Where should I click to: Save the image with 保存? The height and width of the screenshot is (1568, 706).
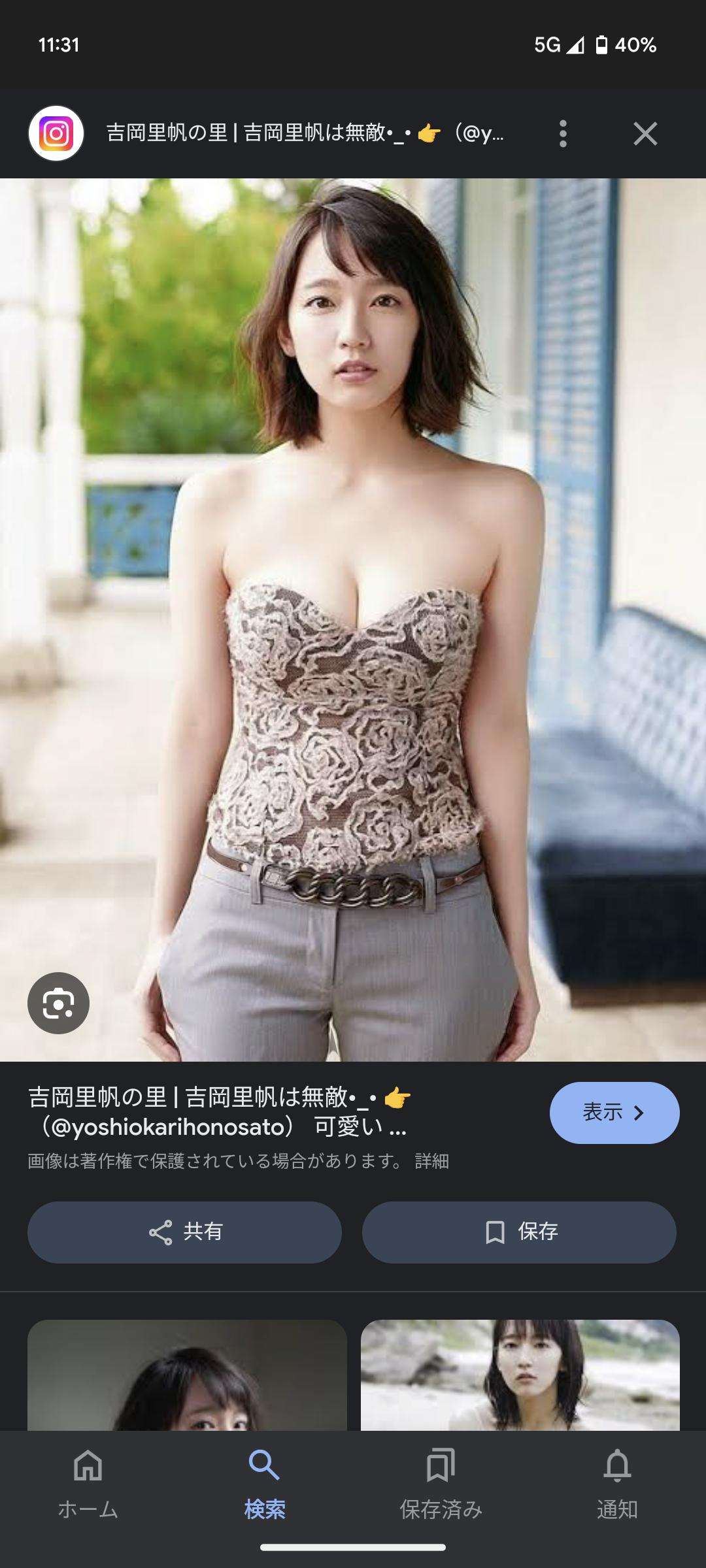pyautogui.click(x=519, y=1232)
